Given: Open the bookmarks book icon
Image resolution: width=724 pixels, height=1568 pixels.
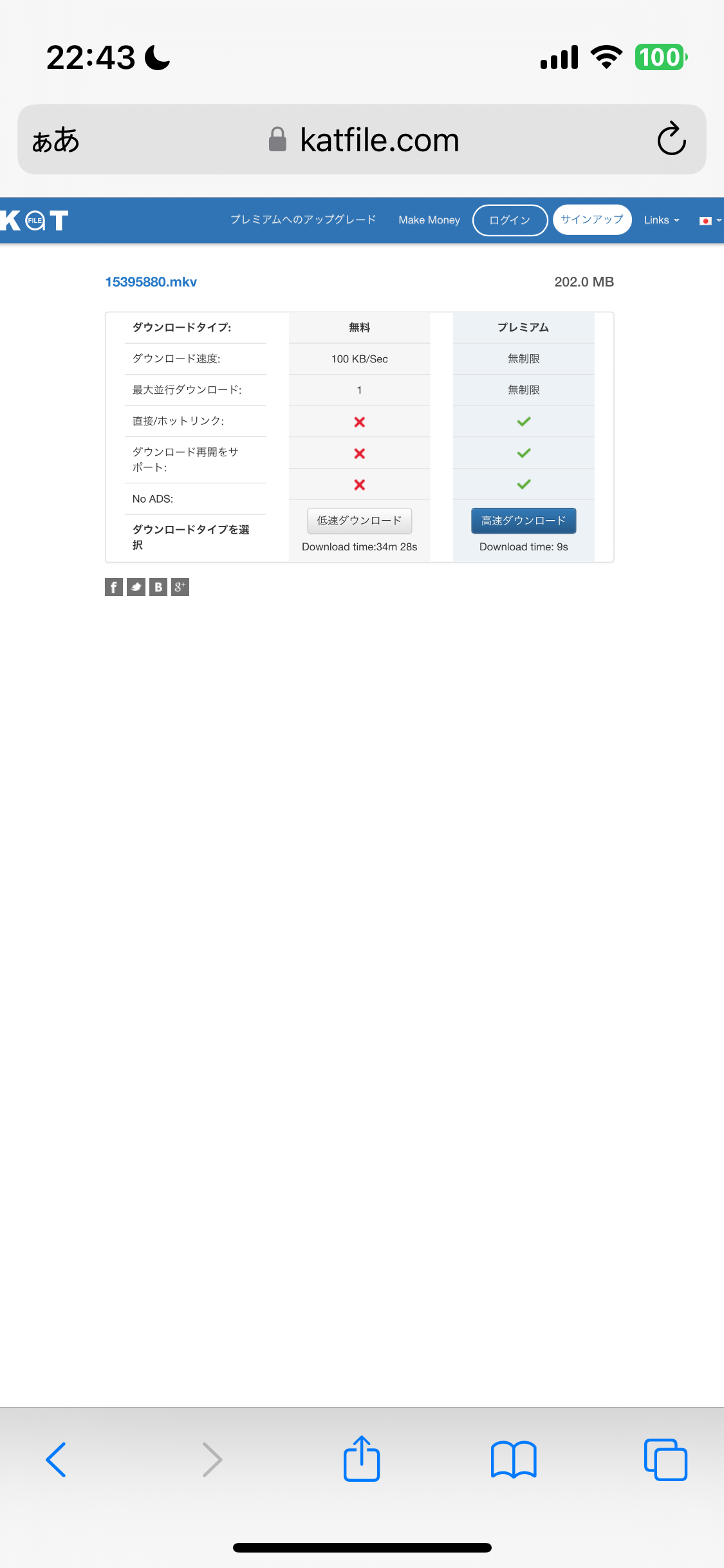Looking at the screenshot, I should point(513,1459).
